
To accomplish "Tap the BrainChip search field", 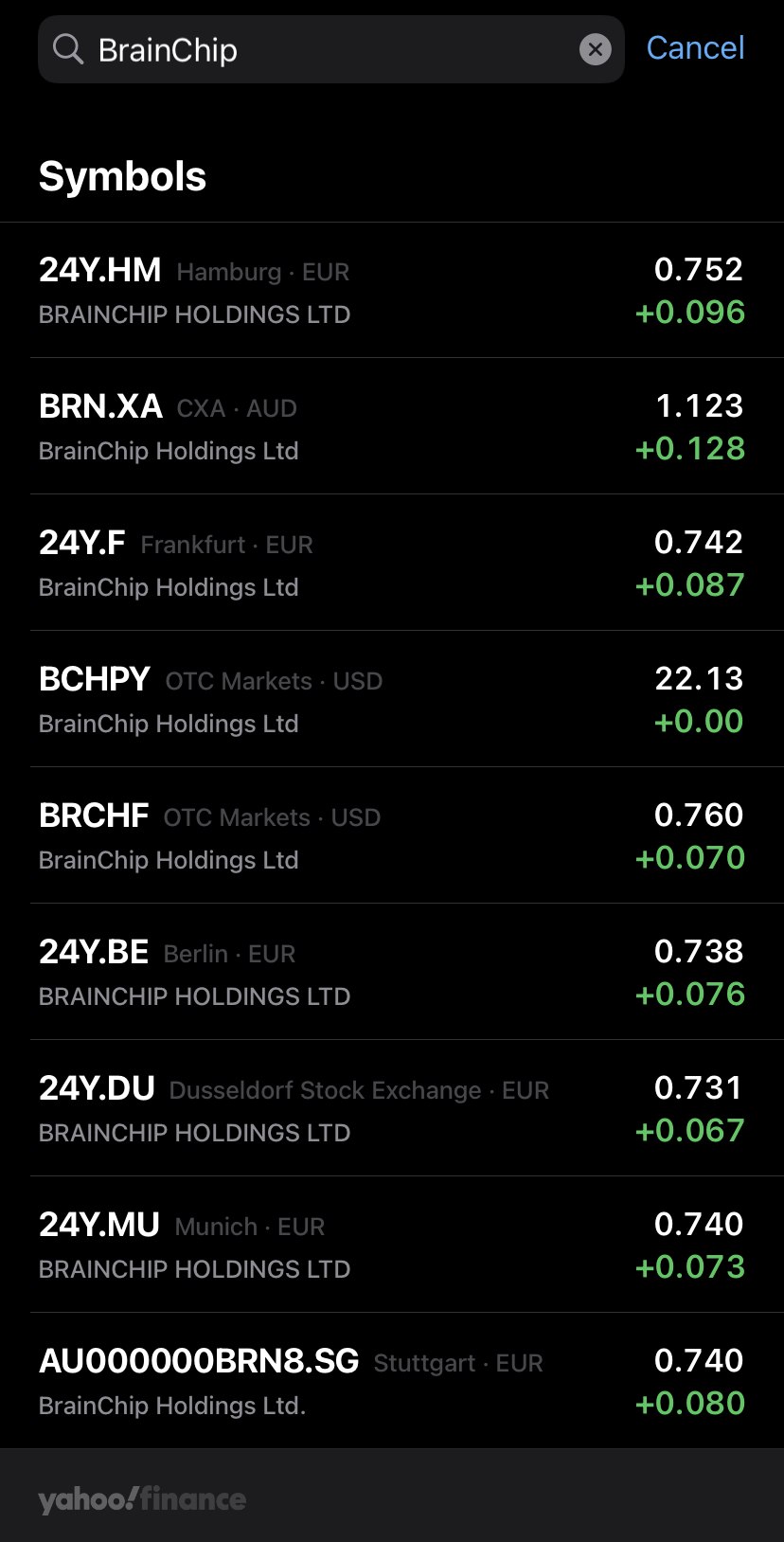I will 322,49.
